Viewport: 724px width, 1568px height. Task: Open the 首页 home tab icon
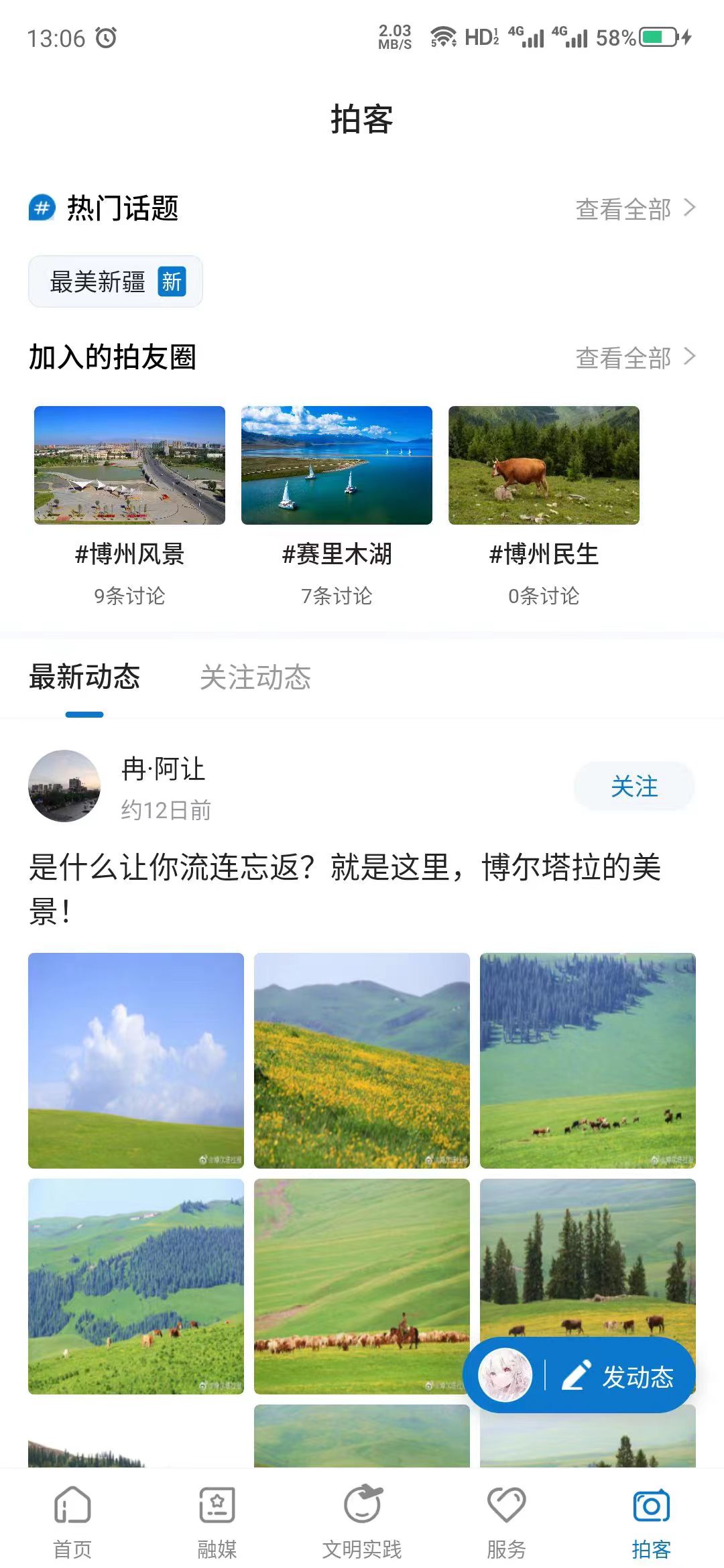pyautogui.click(x=72, y=1503)
